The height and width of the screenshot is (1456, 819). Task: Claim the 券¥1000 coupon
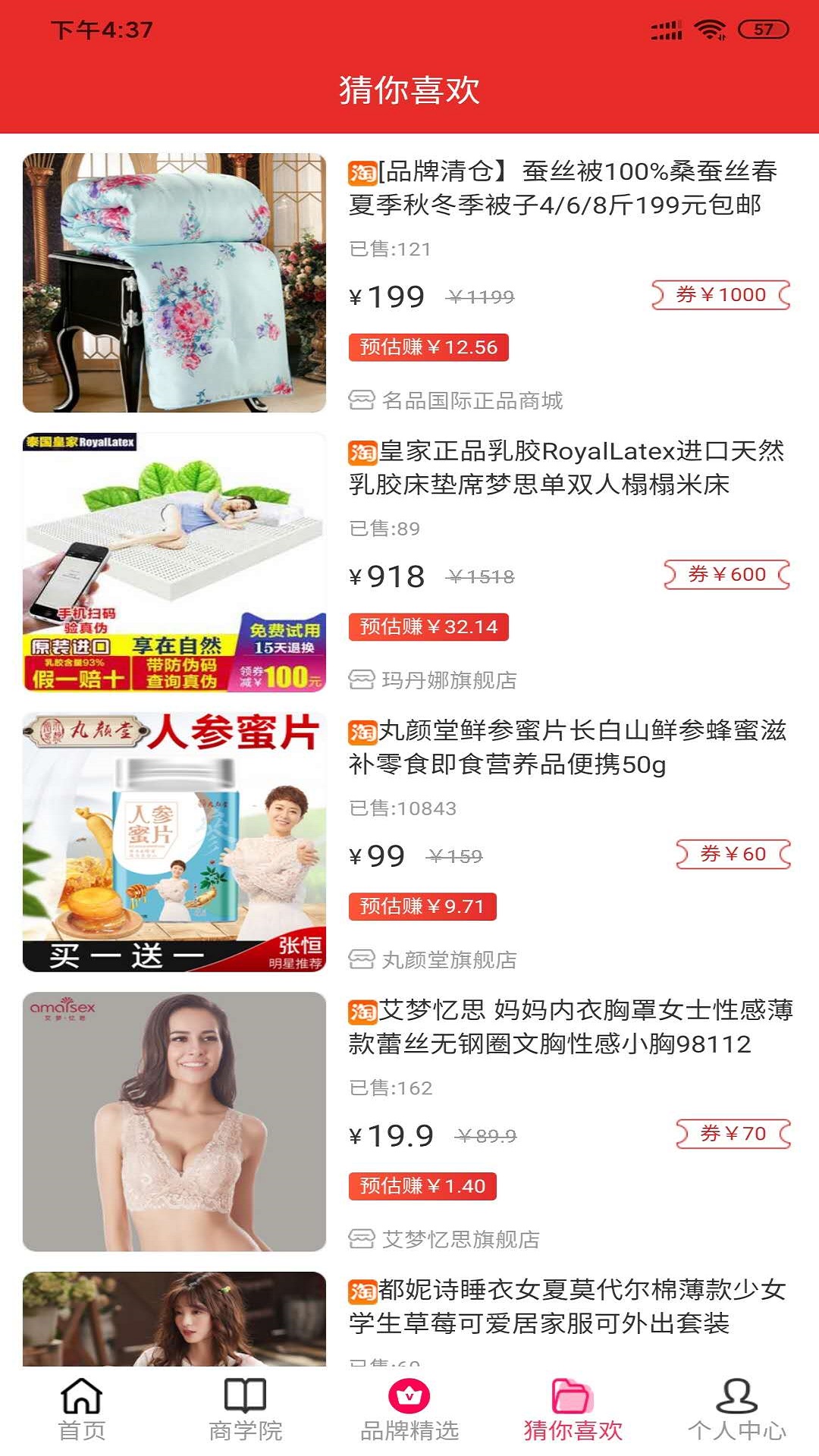click(720, 295)
